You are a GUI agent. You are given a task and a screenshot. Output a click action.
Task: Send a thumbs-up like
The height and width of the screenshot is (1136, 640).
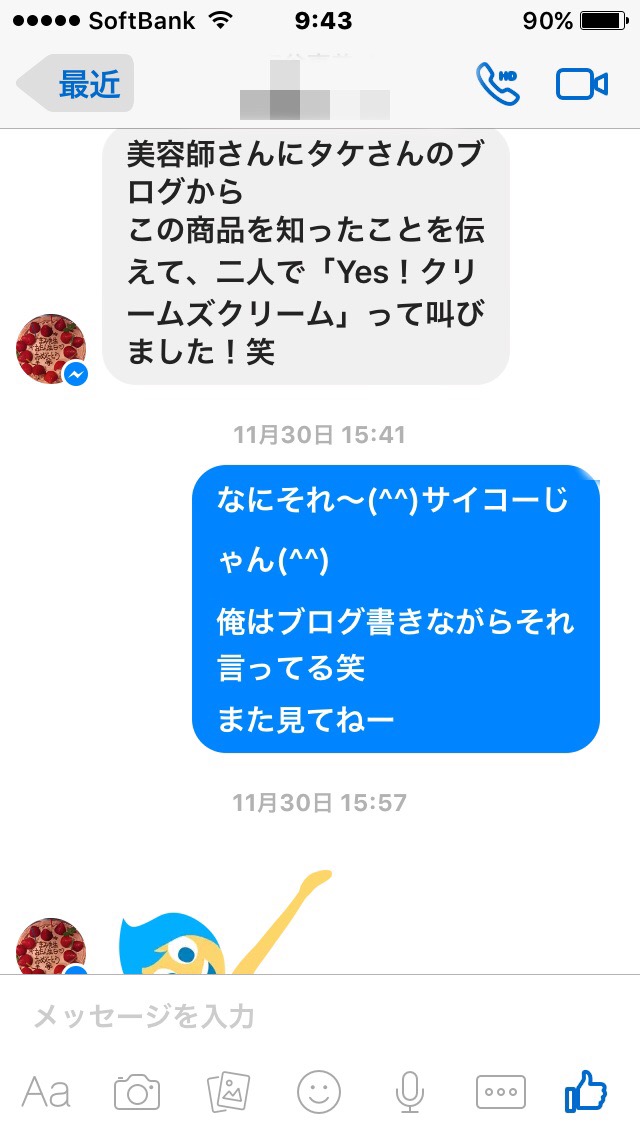tap(586, 1091)
